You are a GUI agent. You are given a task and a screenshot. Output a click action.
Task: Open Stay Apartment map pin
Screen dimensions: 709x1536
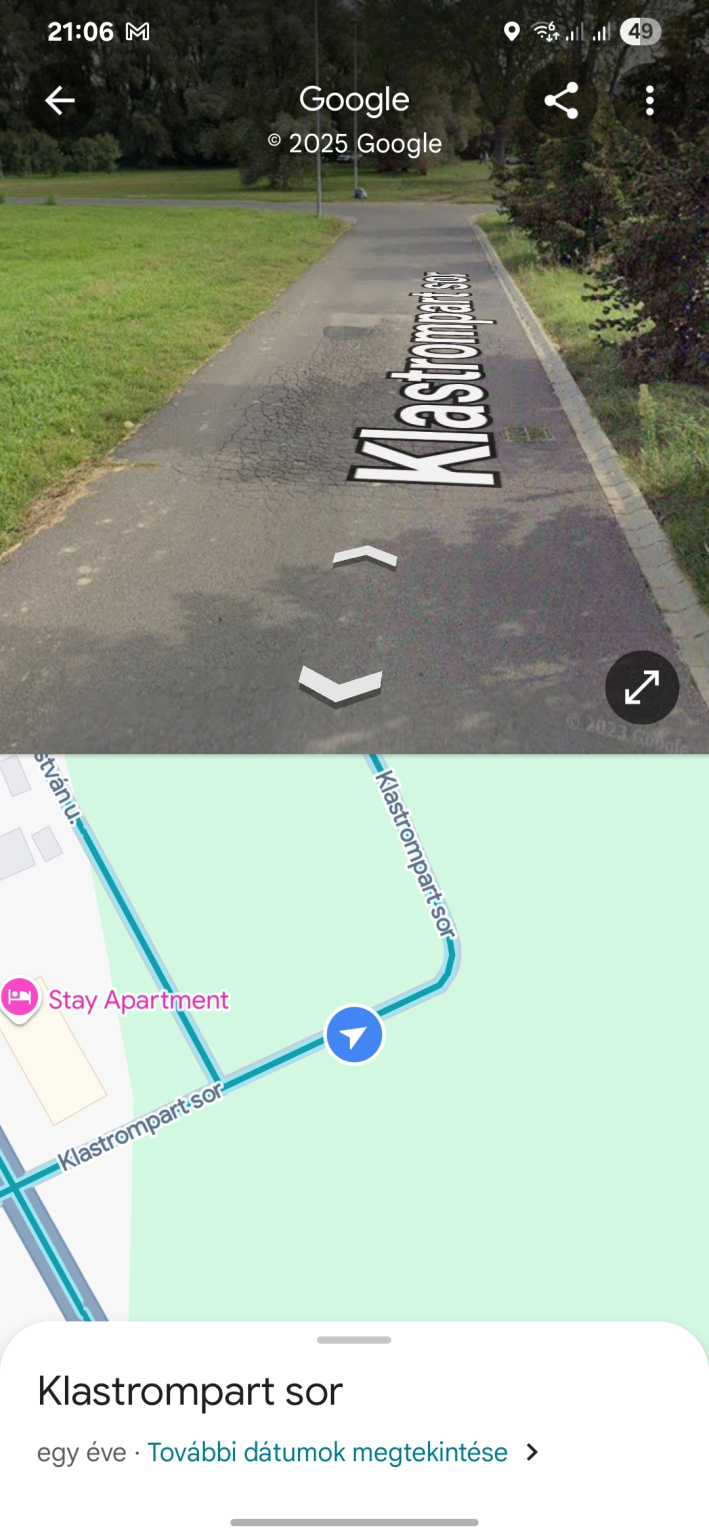(x=20, y=997)
